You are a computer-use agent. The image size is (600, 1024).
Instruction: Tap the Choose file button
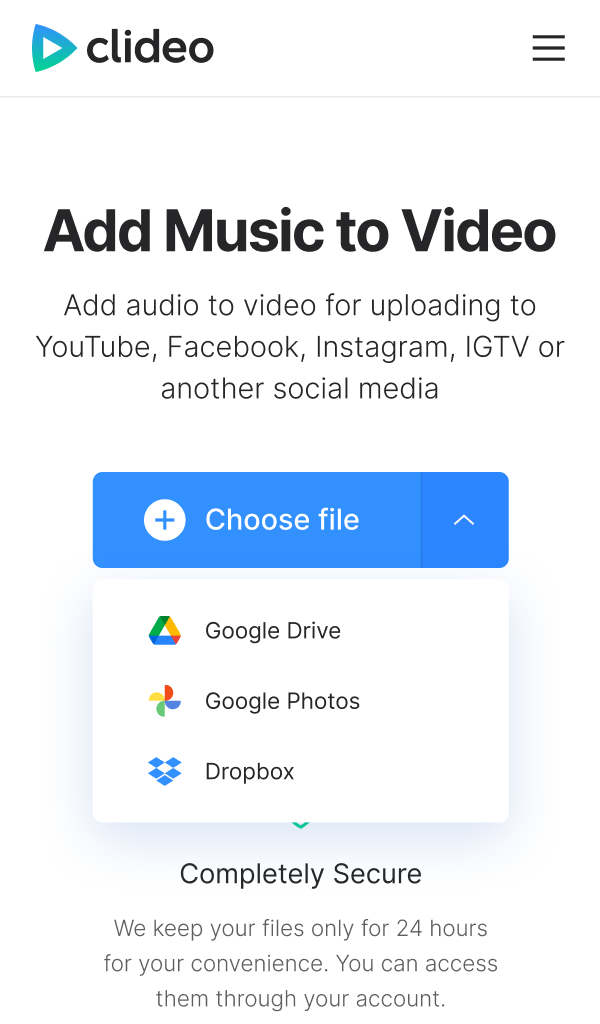pyautogui.click(x=257, y=520)
